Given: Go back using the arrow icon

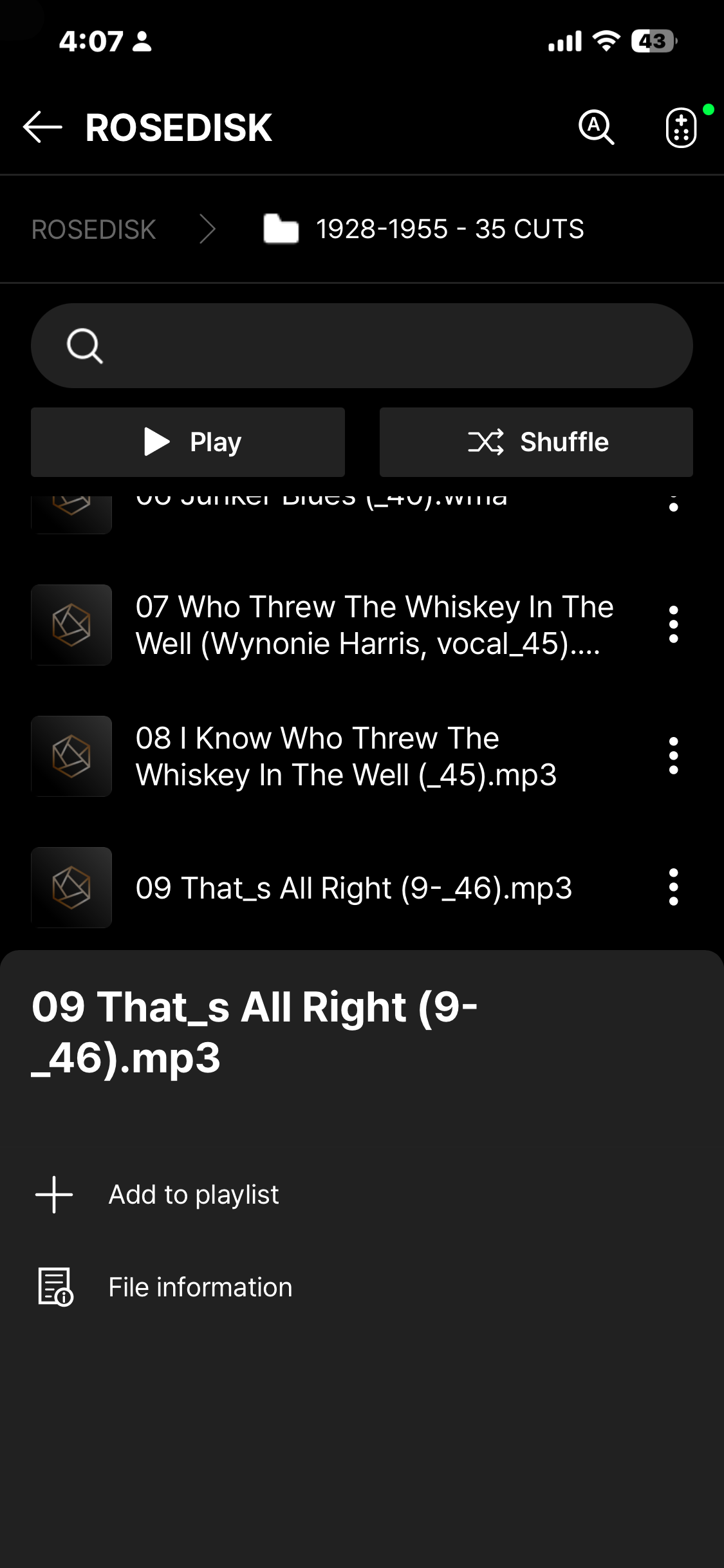Looking at the screenshot, I should coord(42,127).
